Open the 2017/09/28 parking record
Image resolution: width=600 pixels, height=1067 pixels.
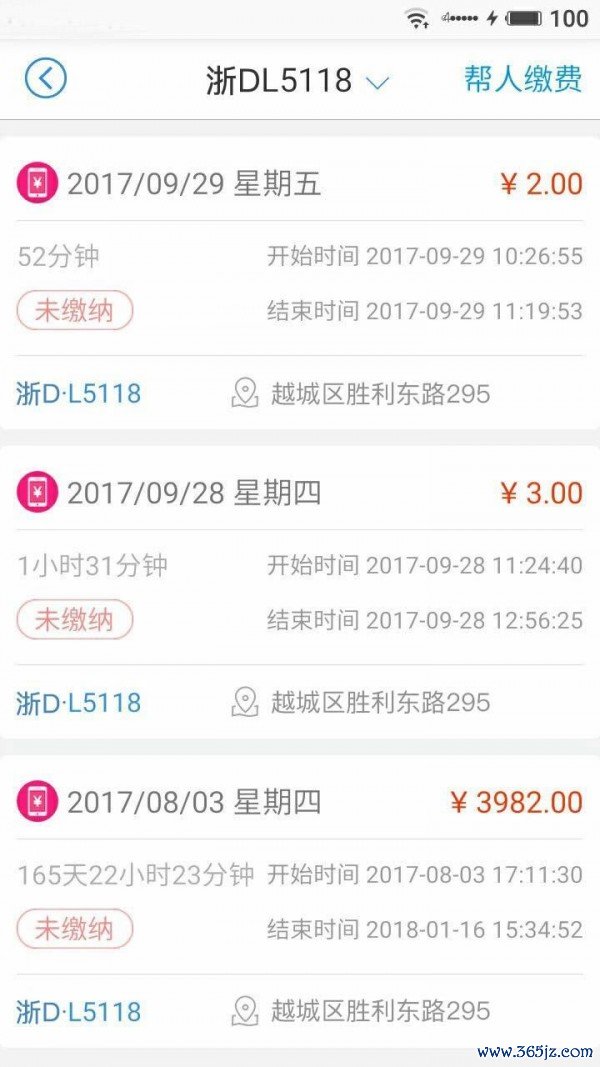300,592
